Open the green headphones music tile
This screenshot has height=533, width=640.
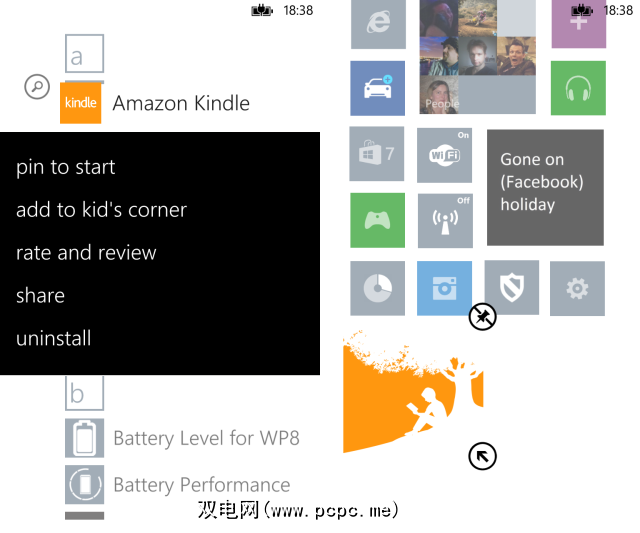[x=577, y=88]
